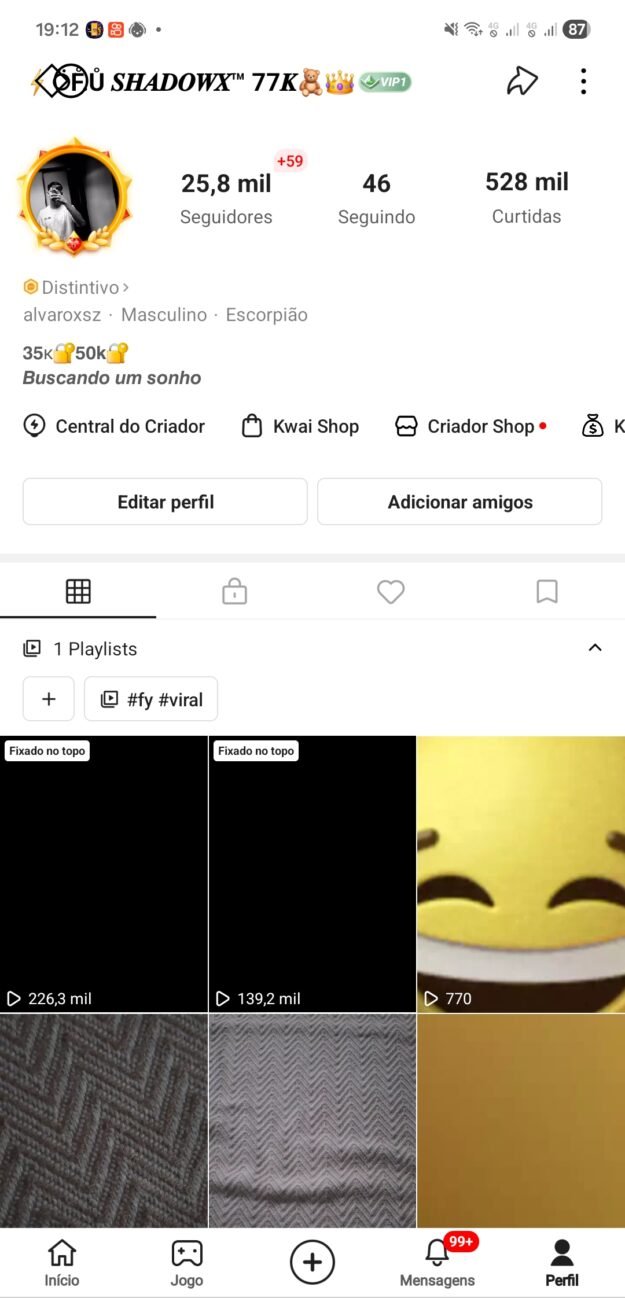Switch to the saved bookmarks tab

tap(546, 592)
